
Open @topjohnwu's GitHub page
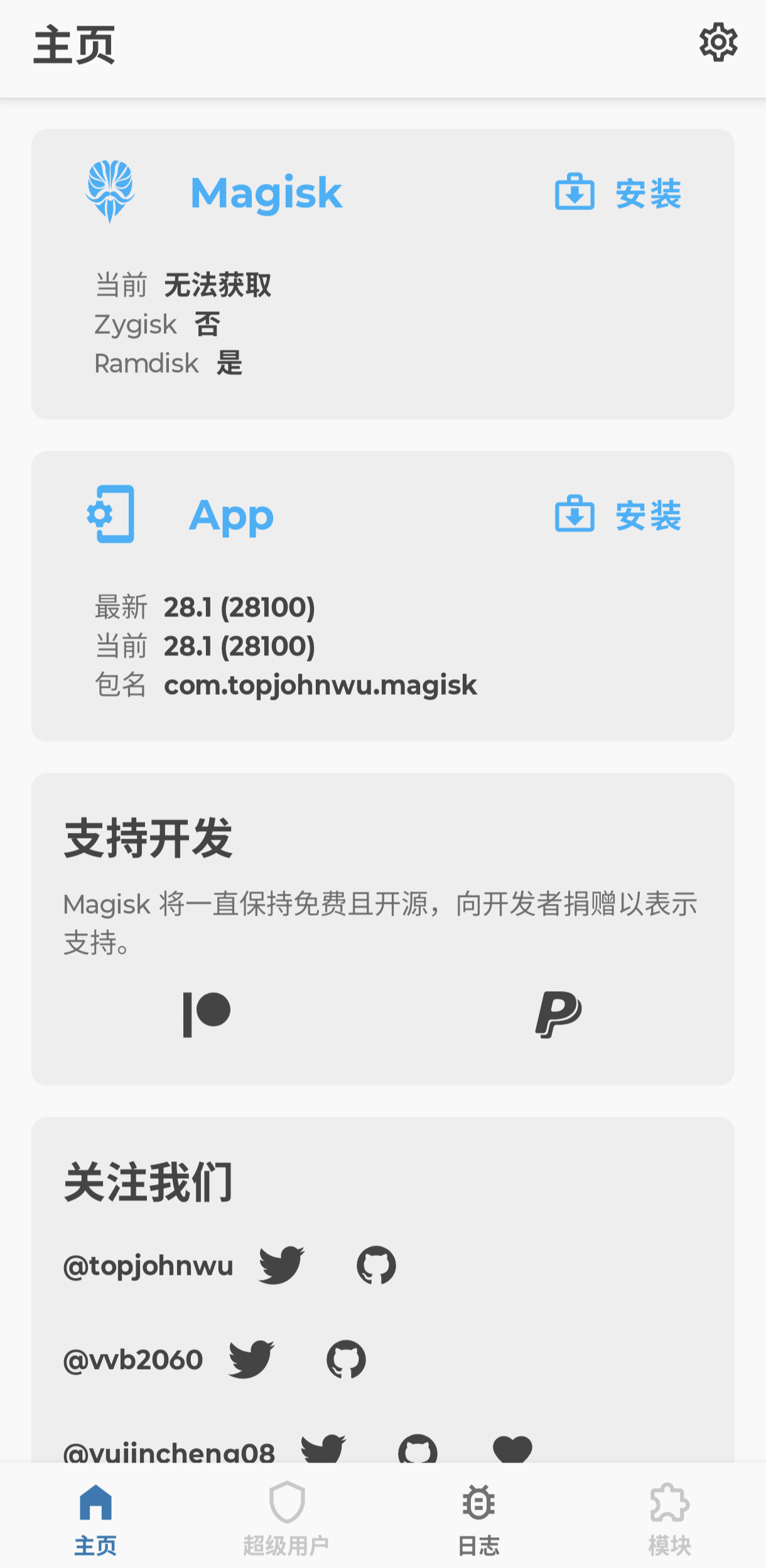pyautogui.click(x=376, y=1265)
